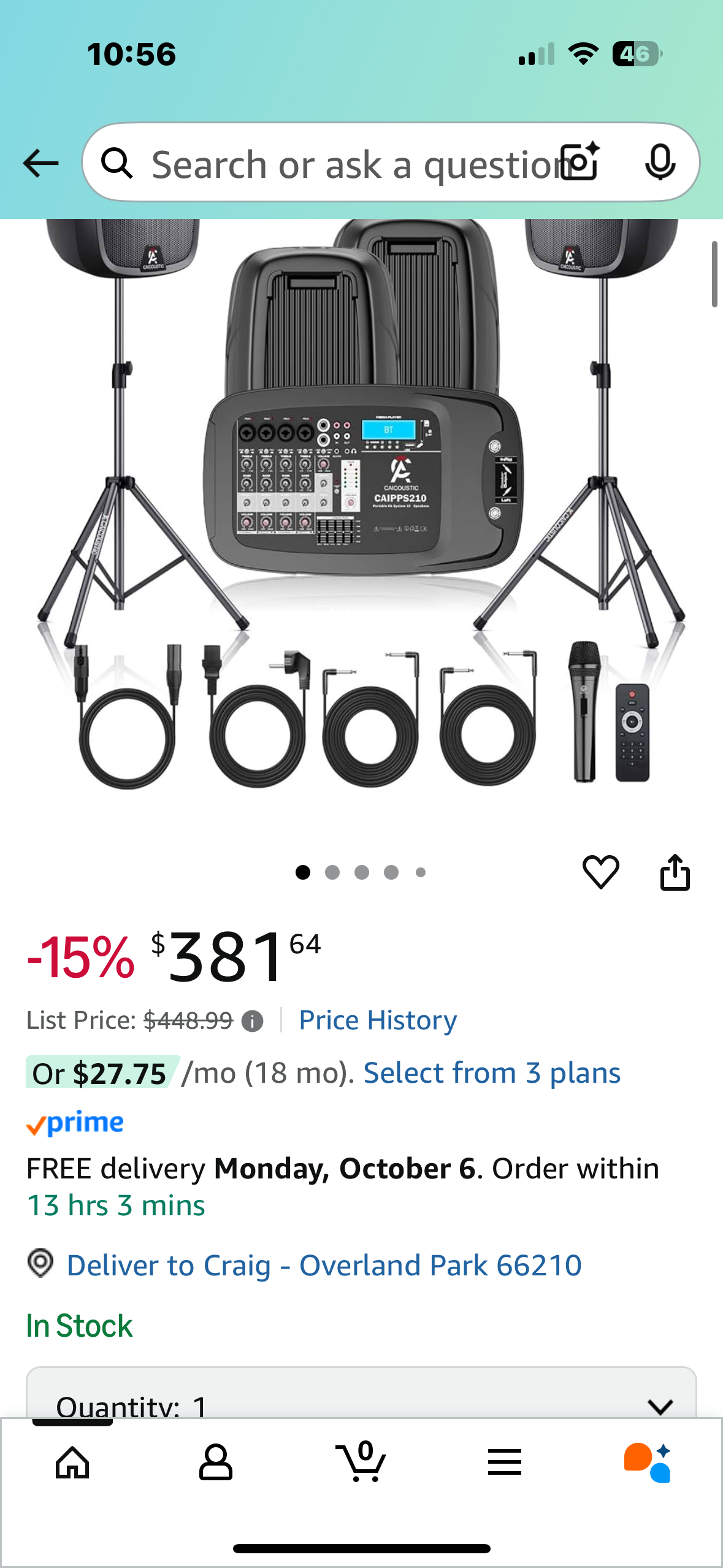This screenshot has width=723, height=1568.
Task: Select from 3 payment plans
Action: click(492, 1074)
